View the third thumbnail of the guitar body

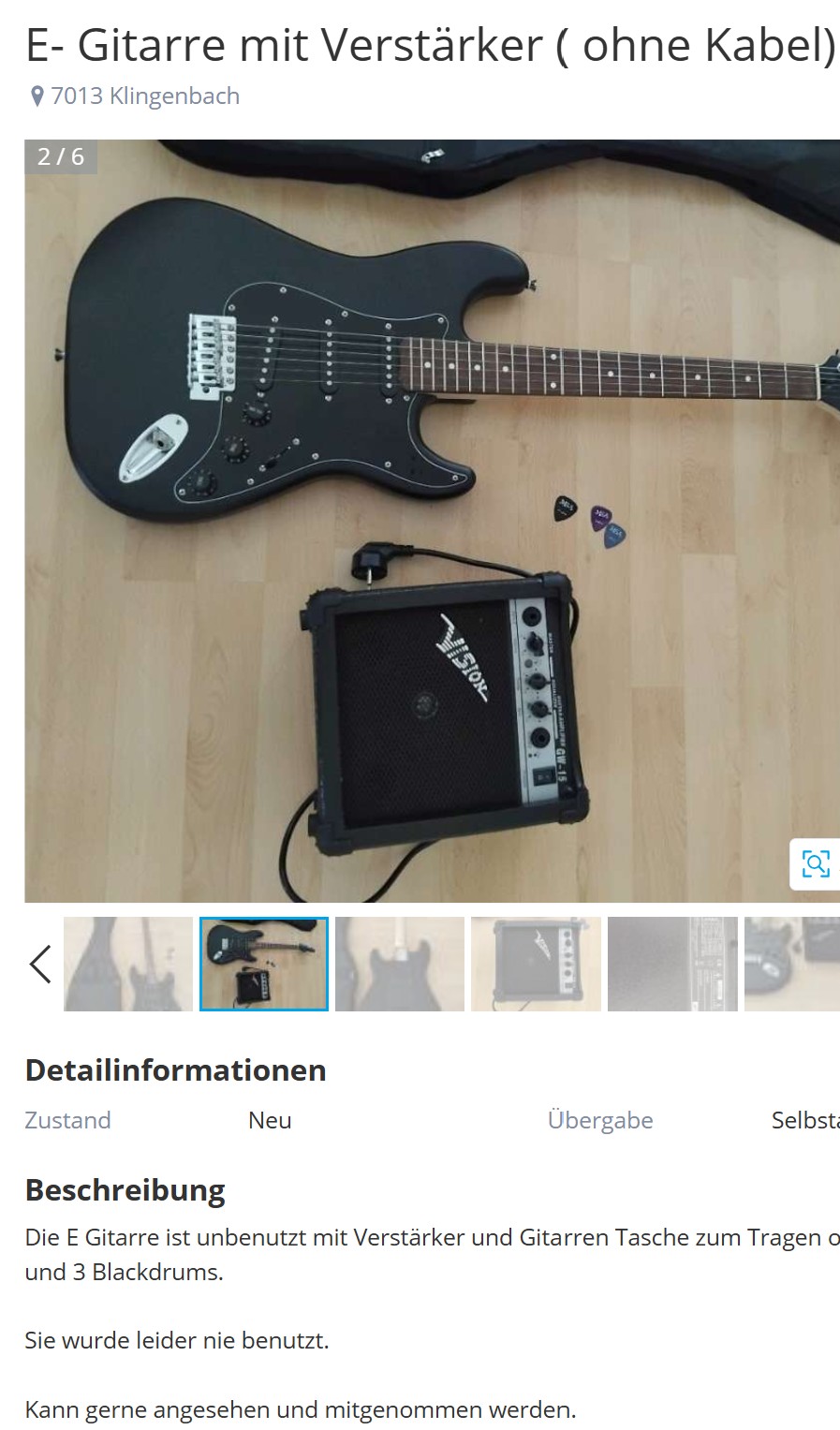tap(400, 964)
